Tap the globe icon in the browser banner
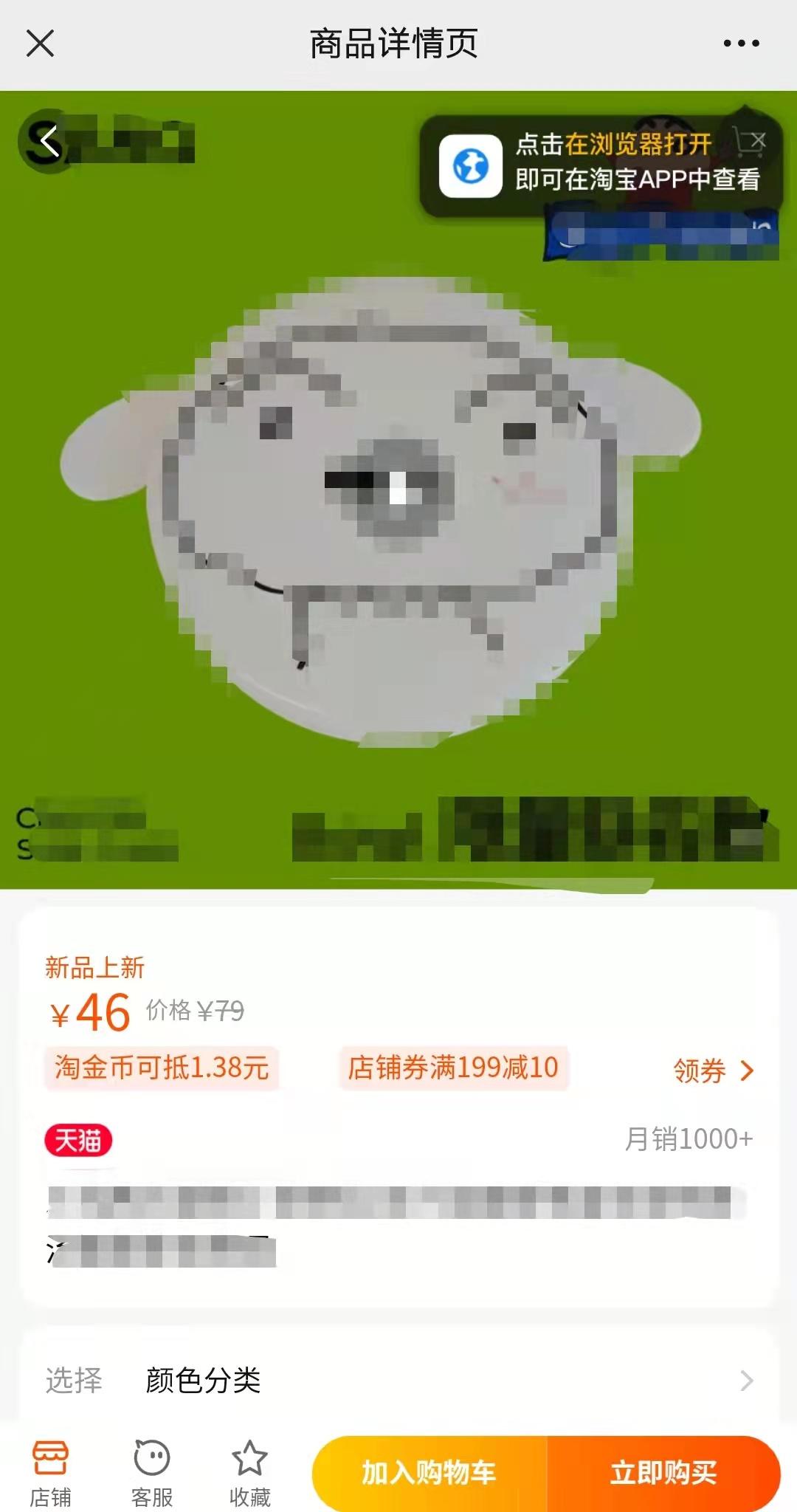Image resolution: width=797 pixels, height=1512 pixels. point(472,164)
